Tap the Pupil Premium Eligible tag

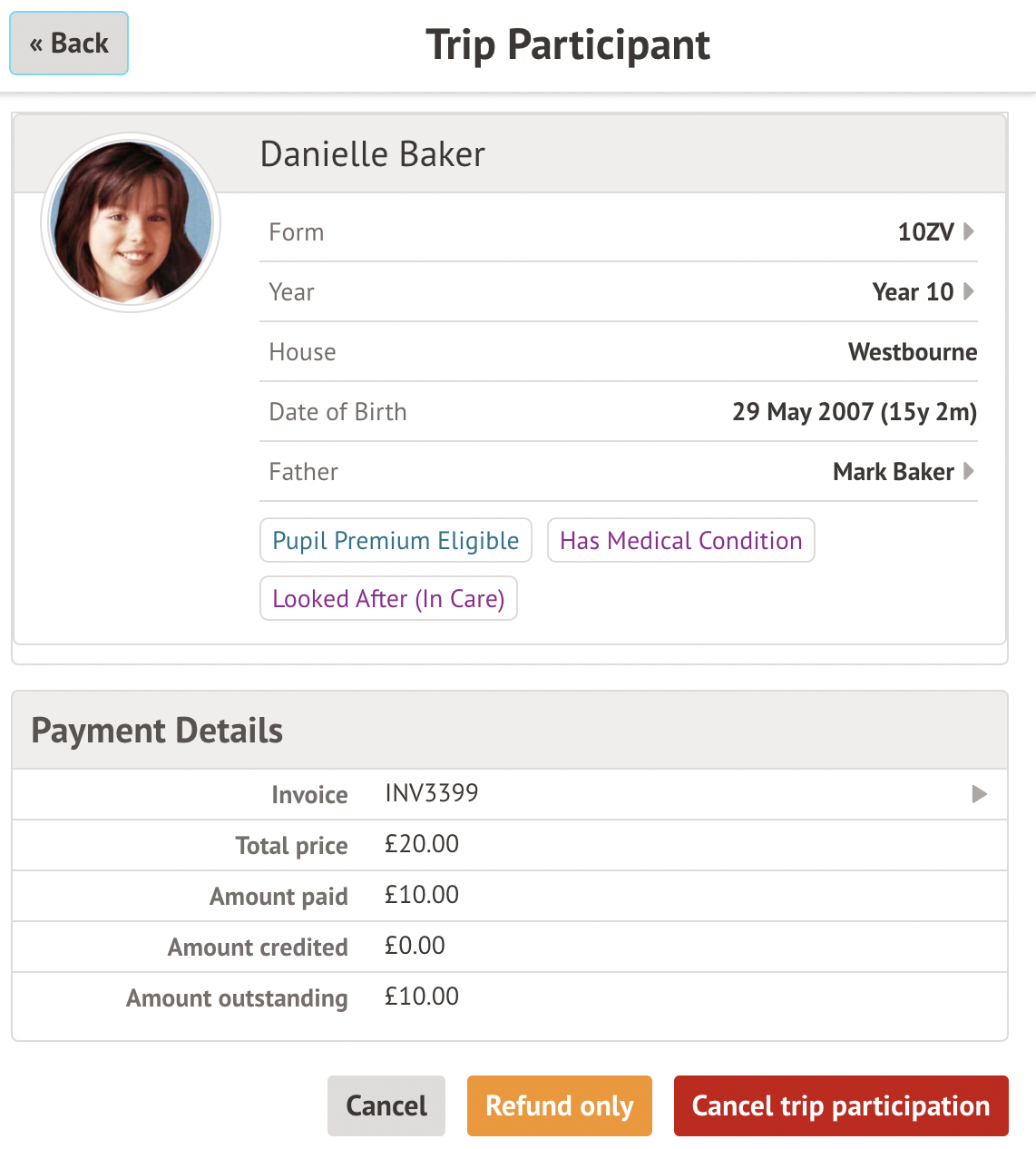click(x=396, y=541)
